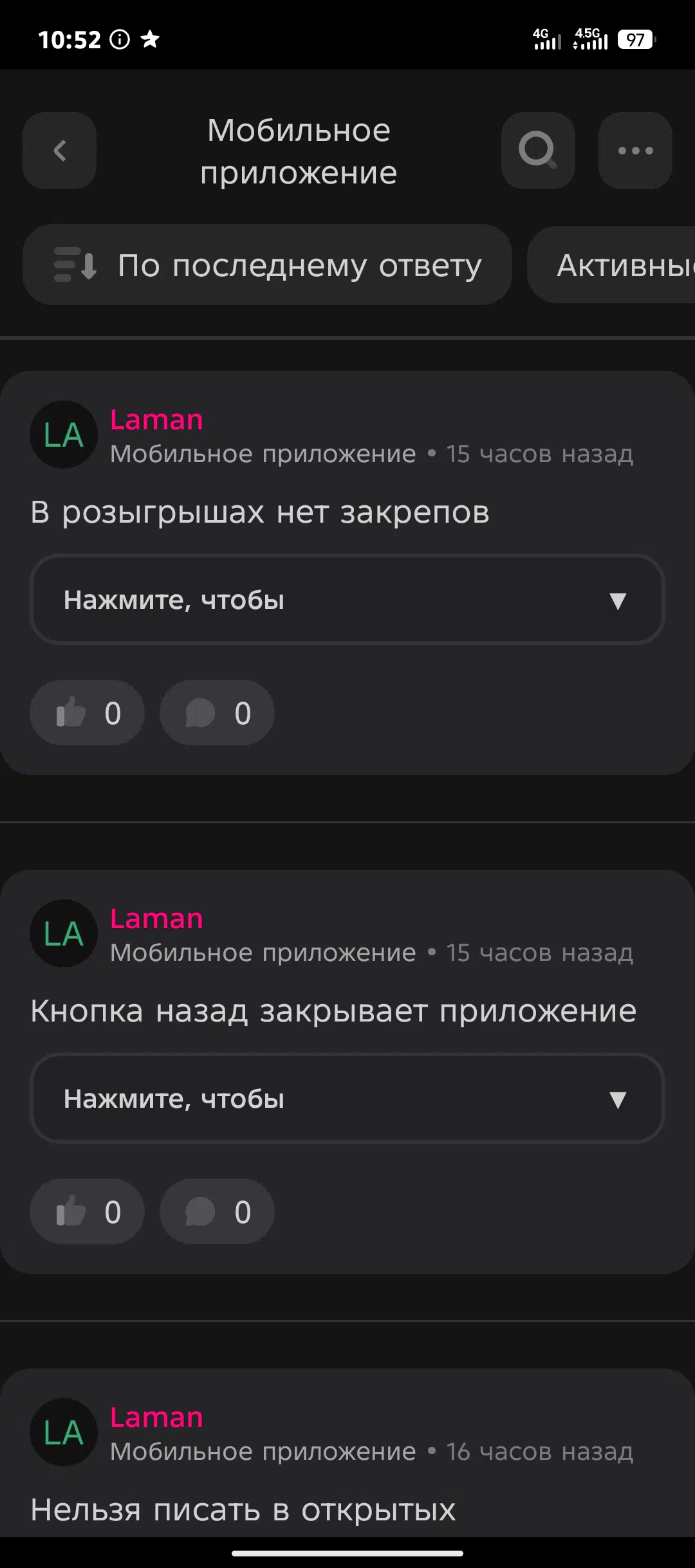Image resolution: width=695 pixels, height=1568 pixels.
Task: Expand spoiler under В розыгрышах нет закрепов
Action: (x=347, y=600)
